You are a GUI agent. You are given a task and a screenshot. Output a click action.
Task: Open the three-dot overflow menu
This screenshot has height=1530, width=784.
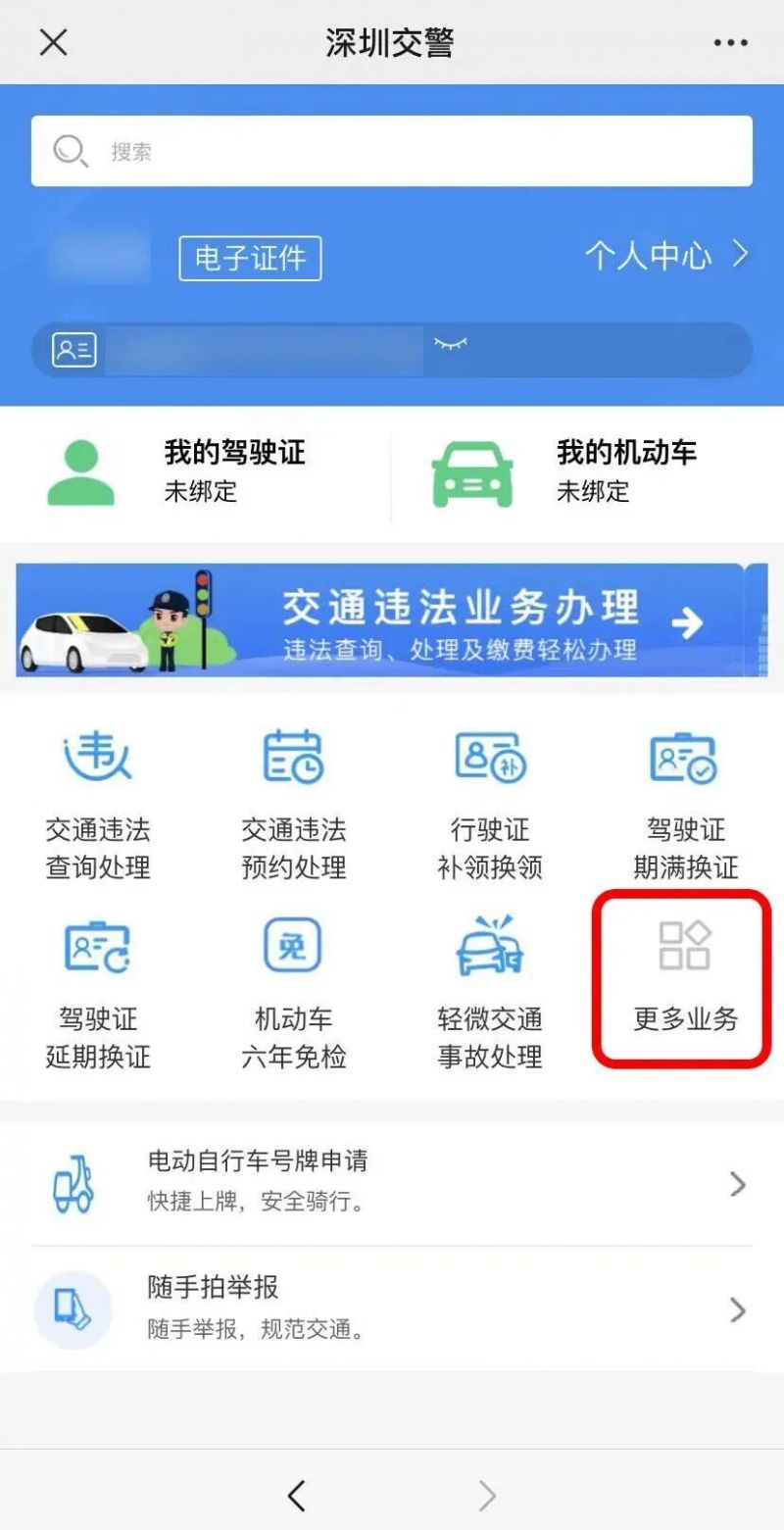click(x=730, y=42)
